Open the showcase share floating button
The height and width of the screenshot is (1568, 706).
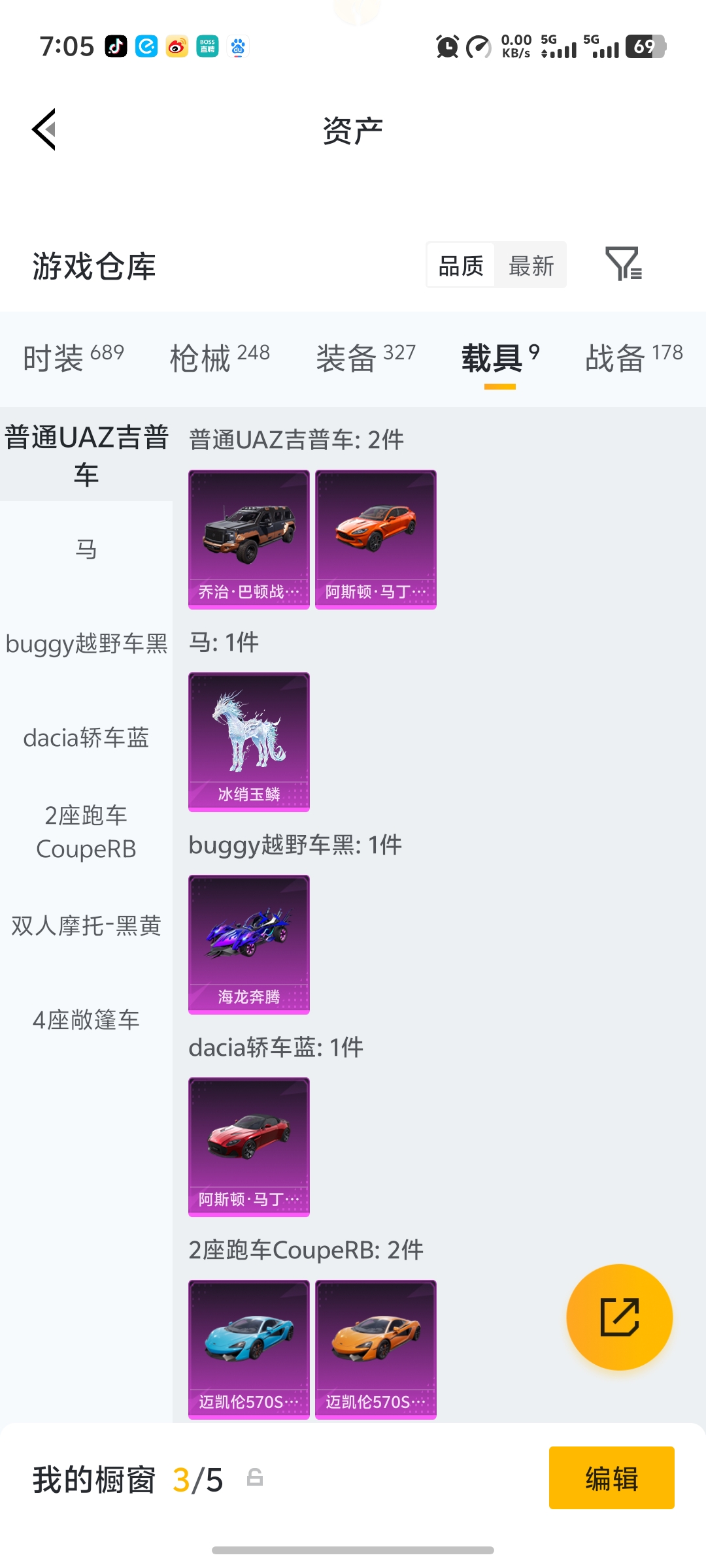coord(620,1318)
